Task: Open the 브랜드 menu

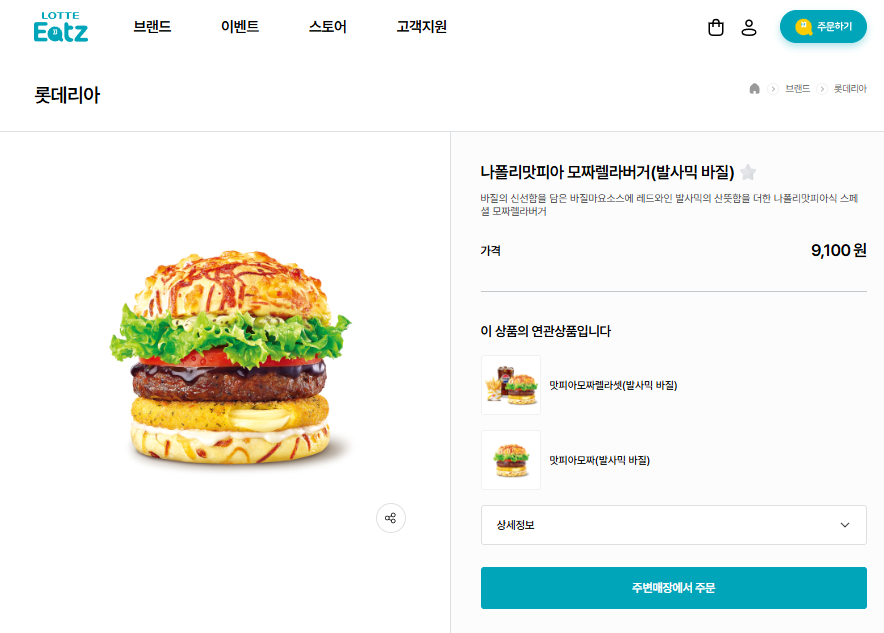Action: pos(152,27)
